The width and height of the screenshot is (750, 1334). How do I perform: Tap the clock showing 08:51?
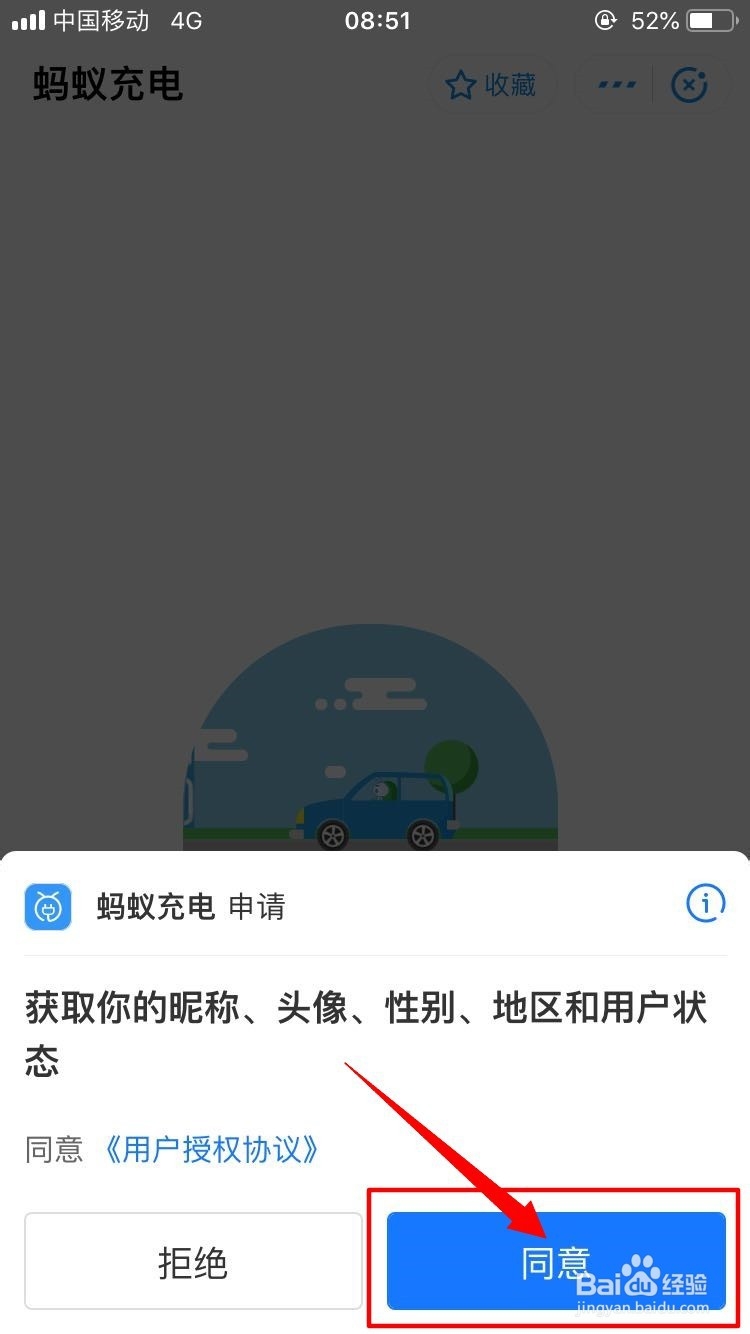point(377,18)
